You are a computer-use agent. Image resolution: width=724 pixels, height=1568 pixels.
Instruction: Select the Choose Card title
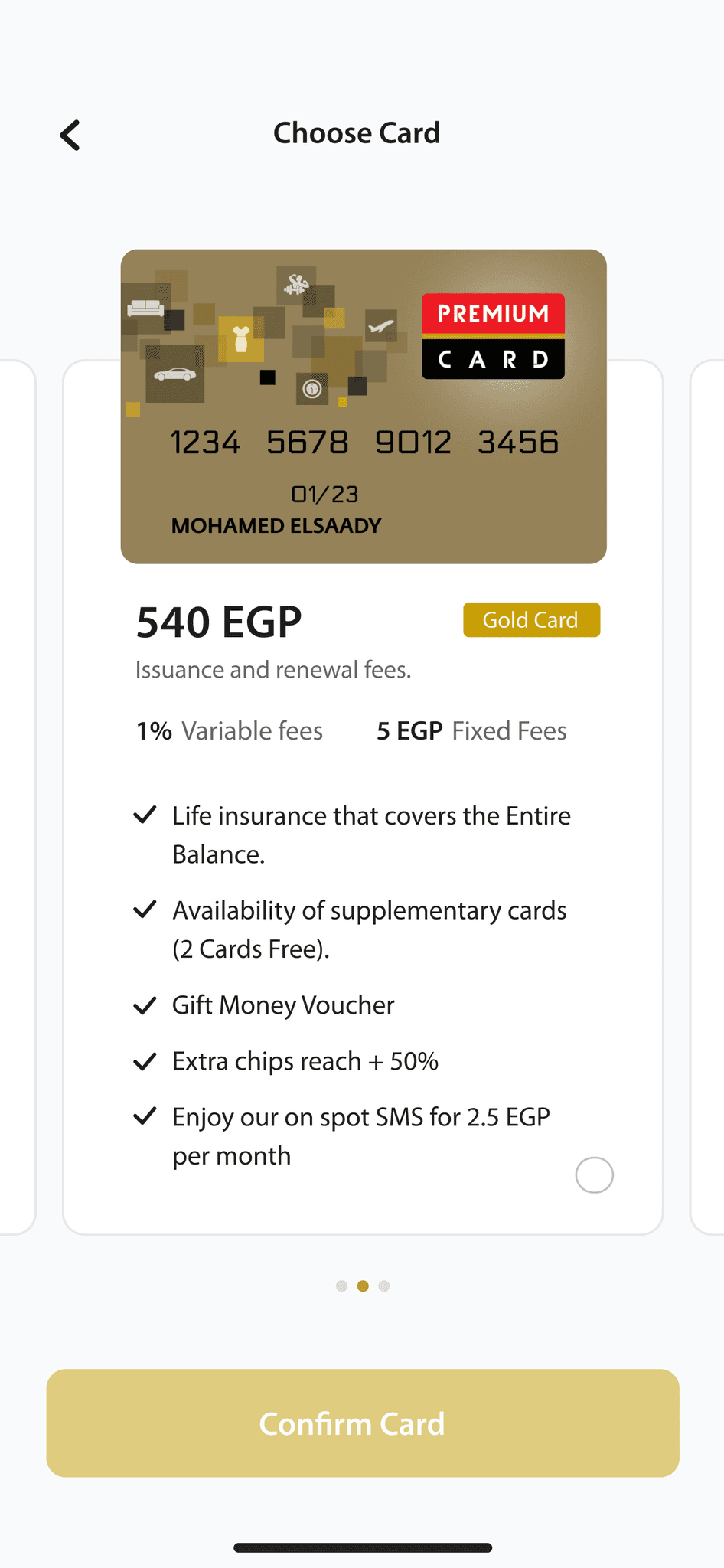point(357,132)
